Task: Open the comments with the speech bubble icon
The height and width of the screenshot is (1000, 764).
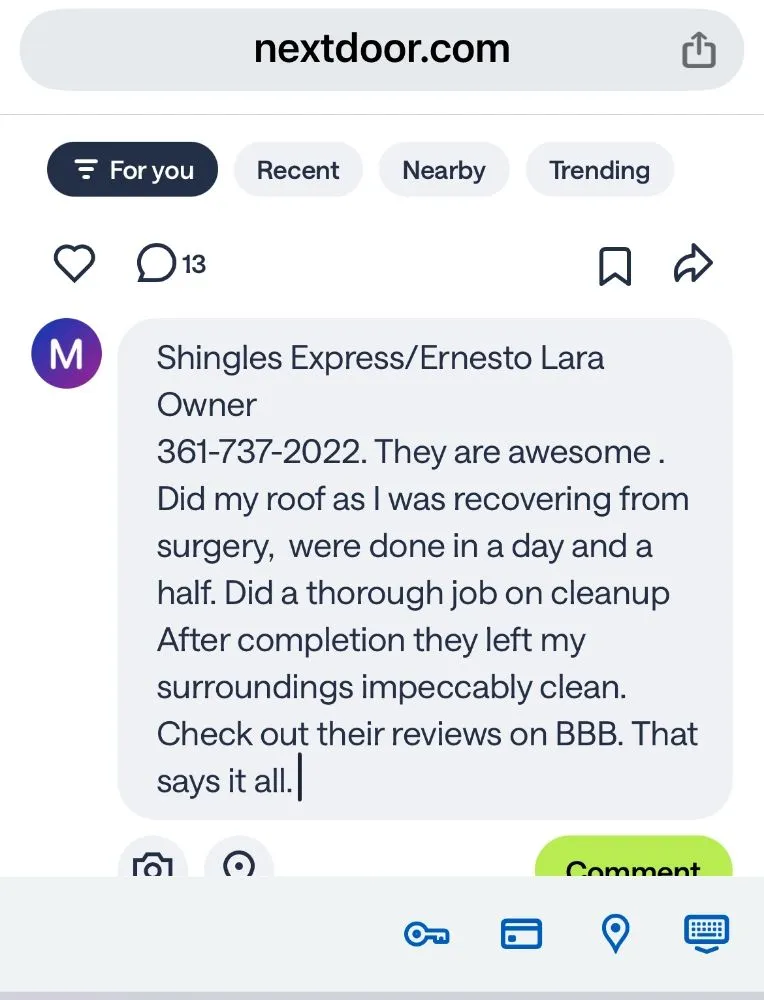Action: point(156,263)
